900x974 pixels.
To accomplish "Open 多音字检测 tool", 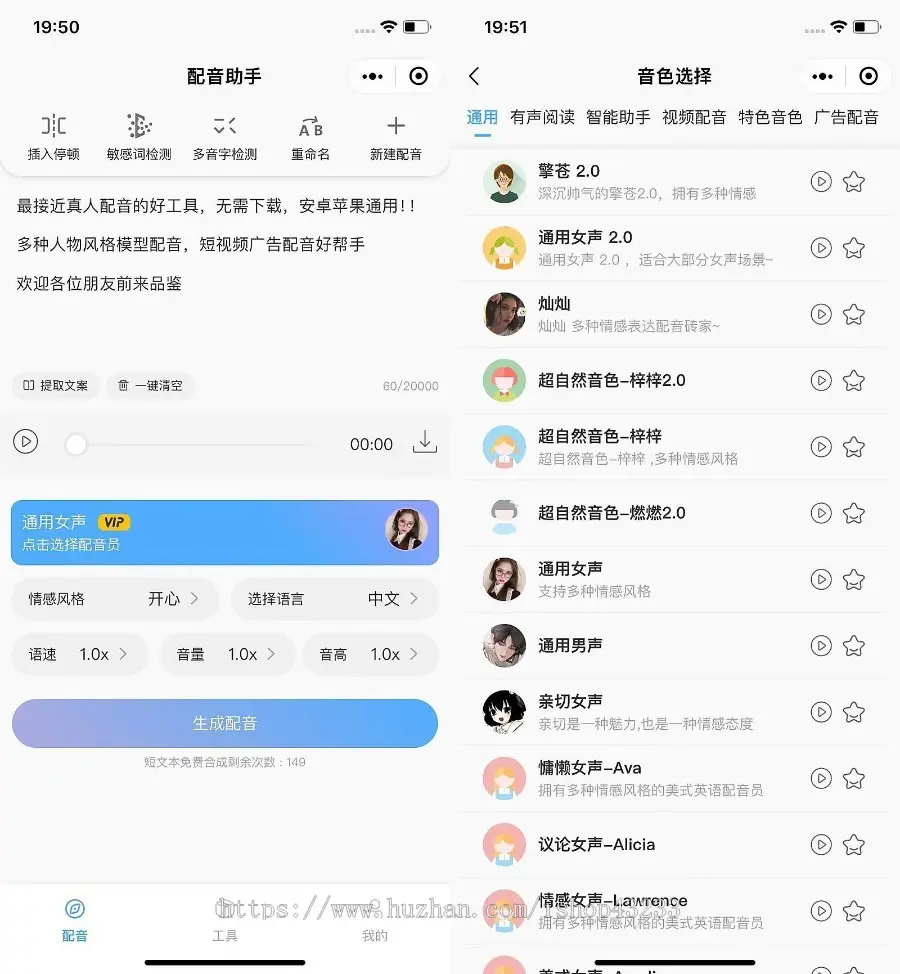I will click(225, 137).
